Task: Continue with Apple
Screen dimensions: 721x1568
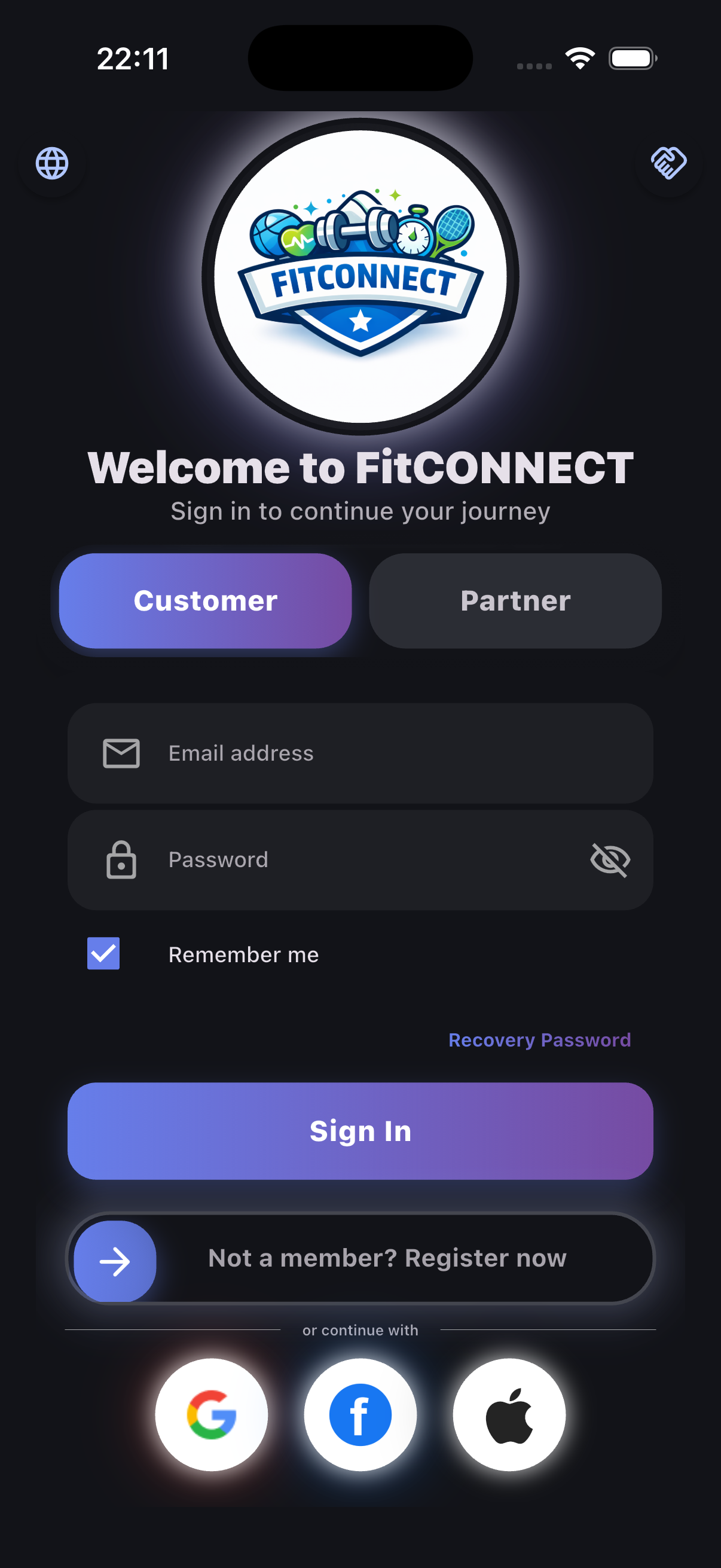Action: tap(509, 1415)
